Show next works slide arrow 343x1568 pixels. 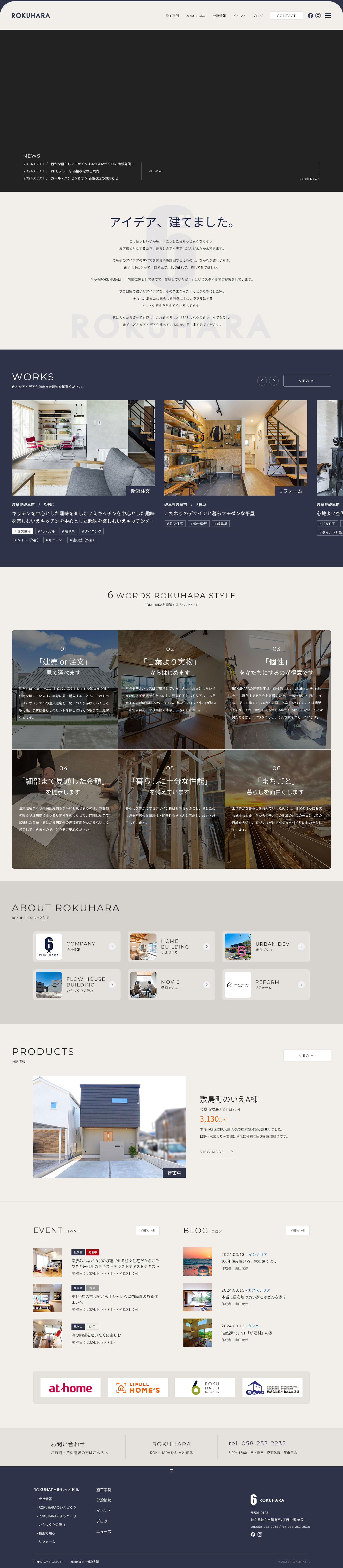(x=274, y=381)
